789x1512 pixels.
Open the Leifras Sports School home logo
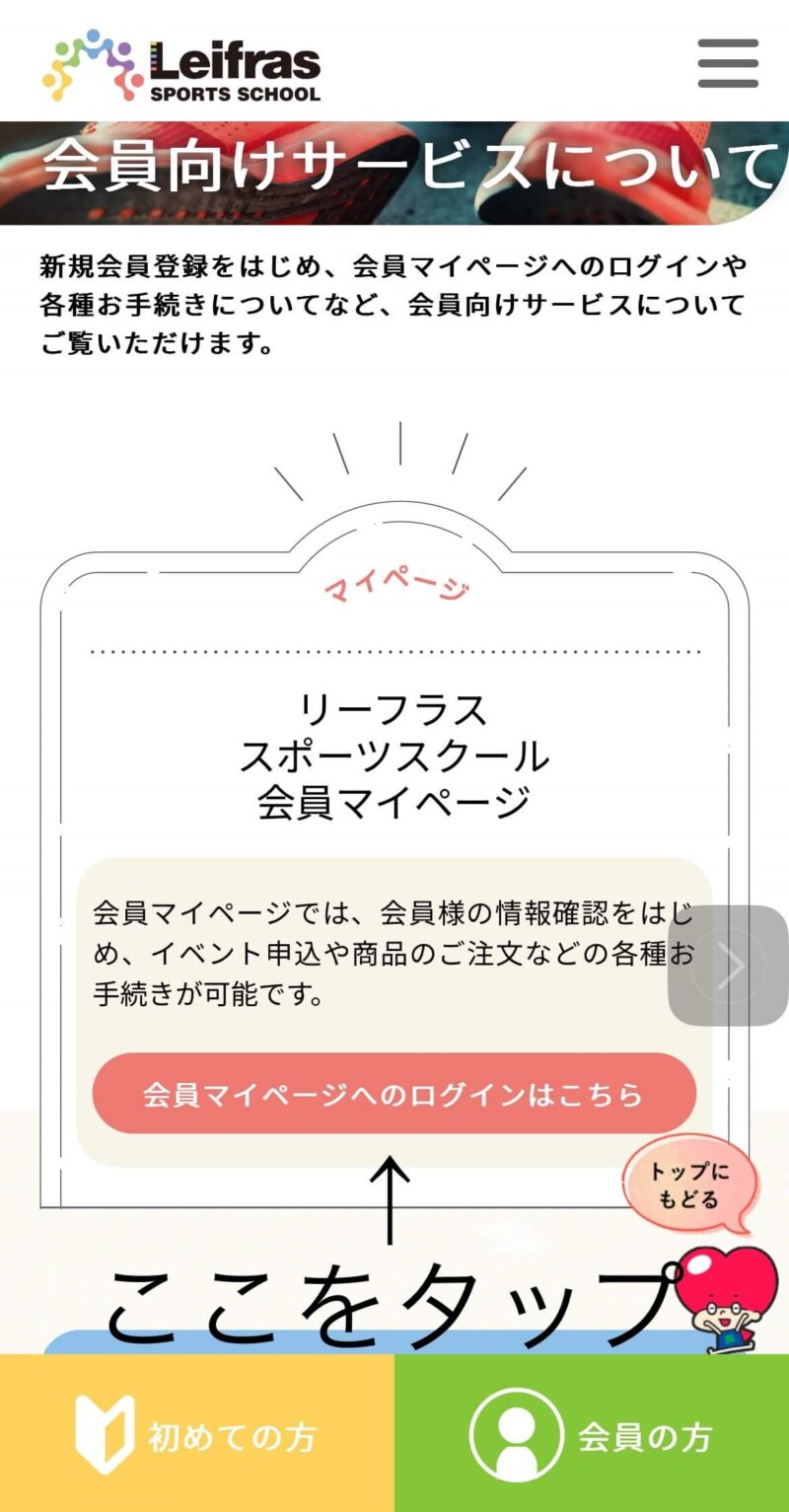tap(182, 65)
